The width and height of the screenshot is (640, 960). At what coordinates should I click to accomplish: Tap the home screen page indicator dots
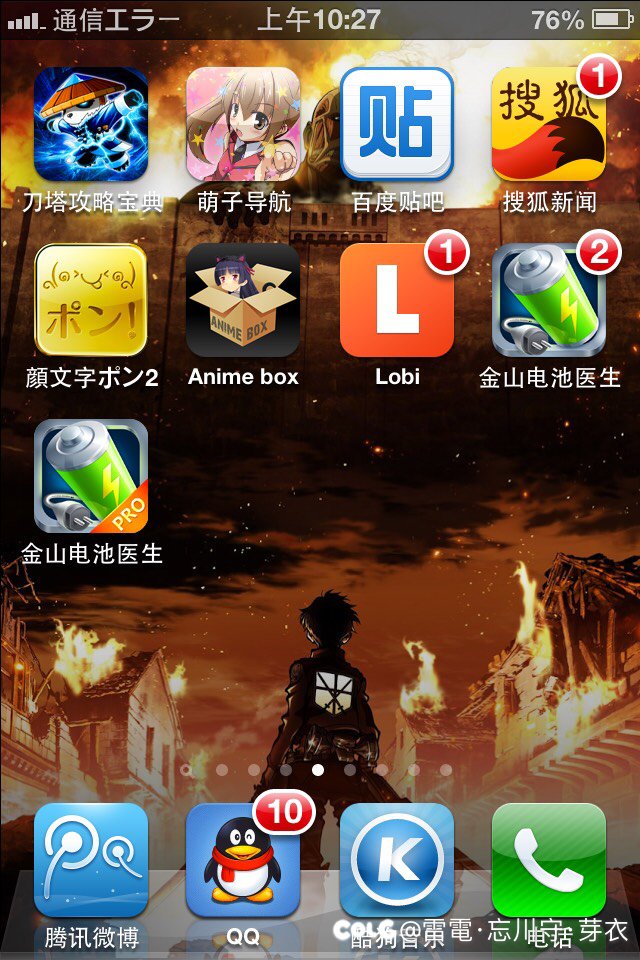tap(318, 770)
